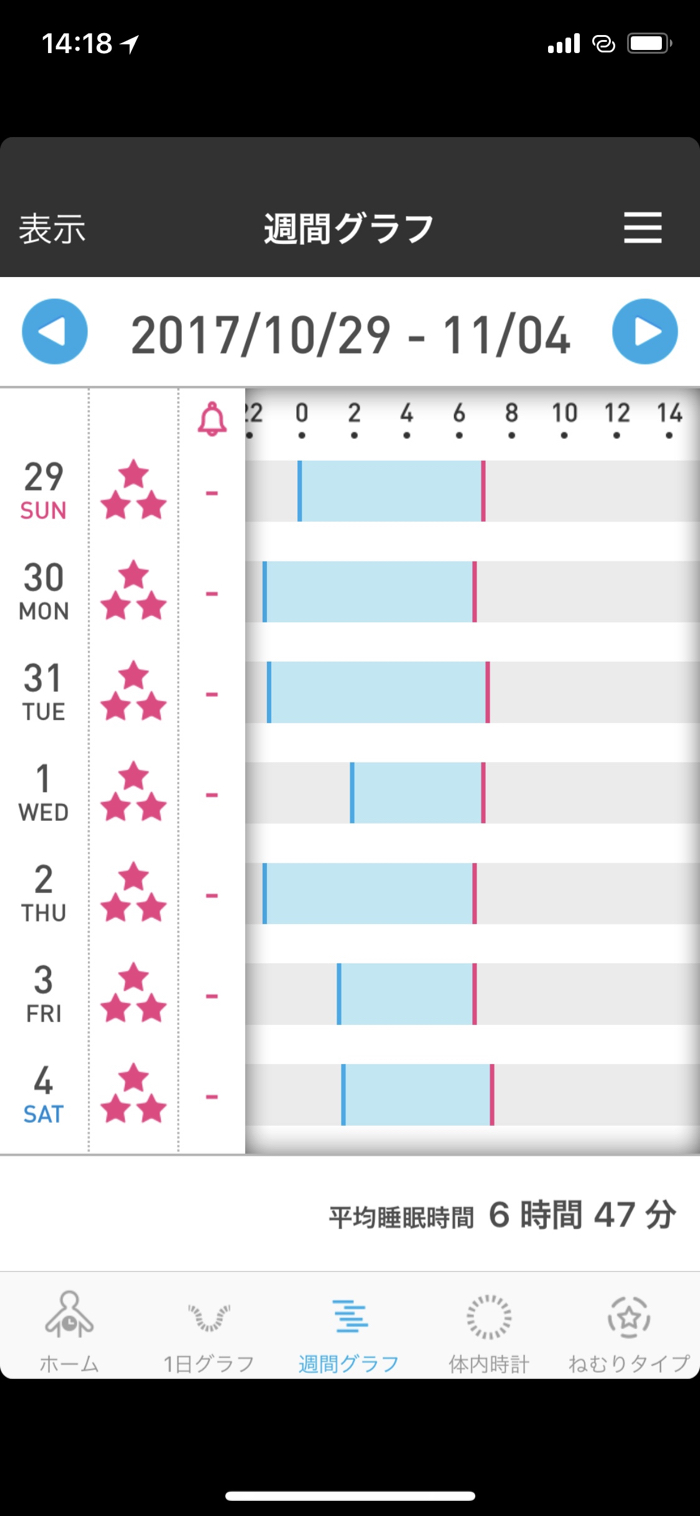Viewport: 700px width, 1516px height.
Task: Open the 体内時計 tab
Action: pyautogui.click(x=489, y=1331)
